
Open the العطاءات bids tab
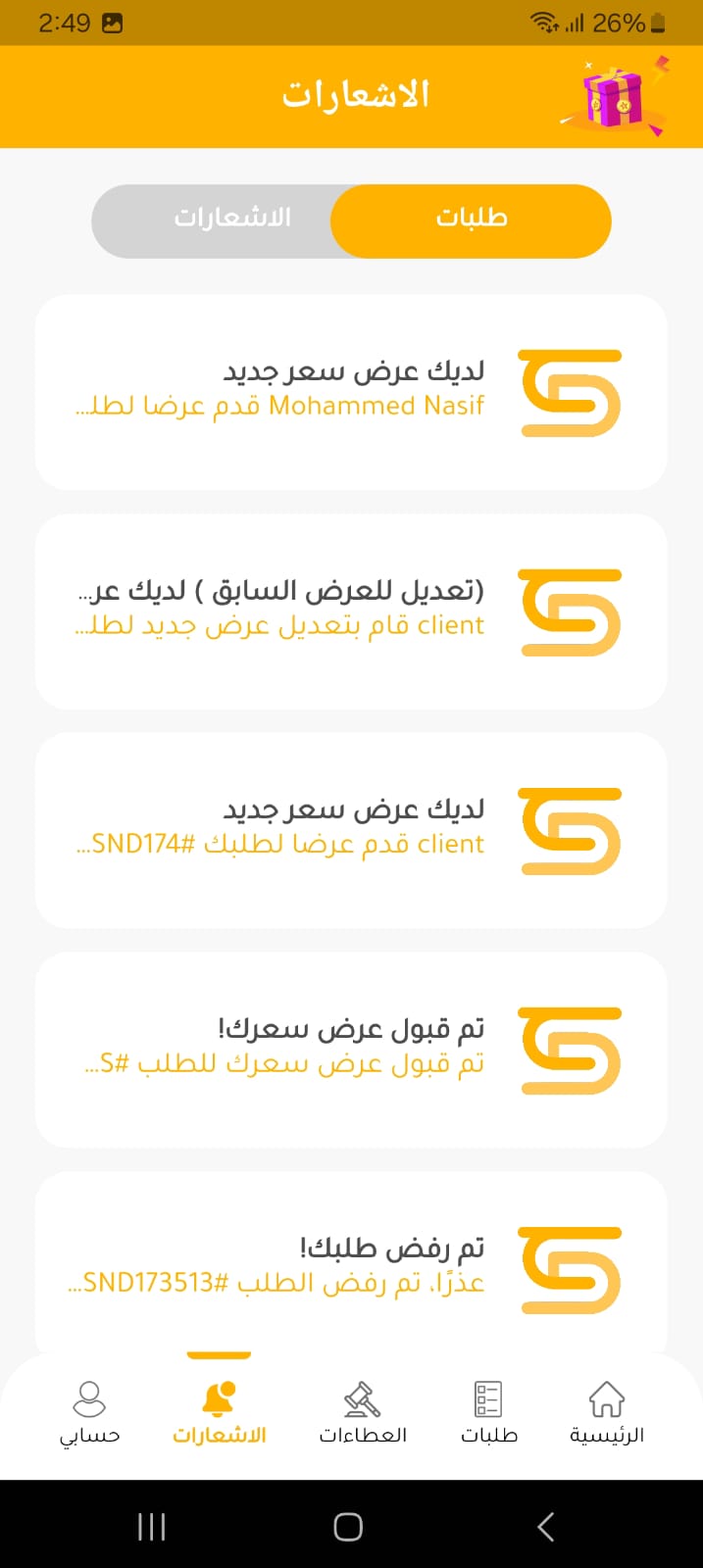363,1413
